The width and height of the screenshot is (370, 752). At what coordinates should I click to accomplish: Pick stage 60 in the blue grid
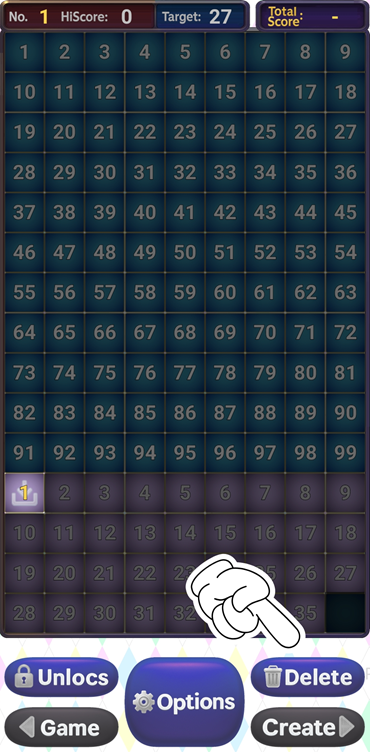coord(225,292)
